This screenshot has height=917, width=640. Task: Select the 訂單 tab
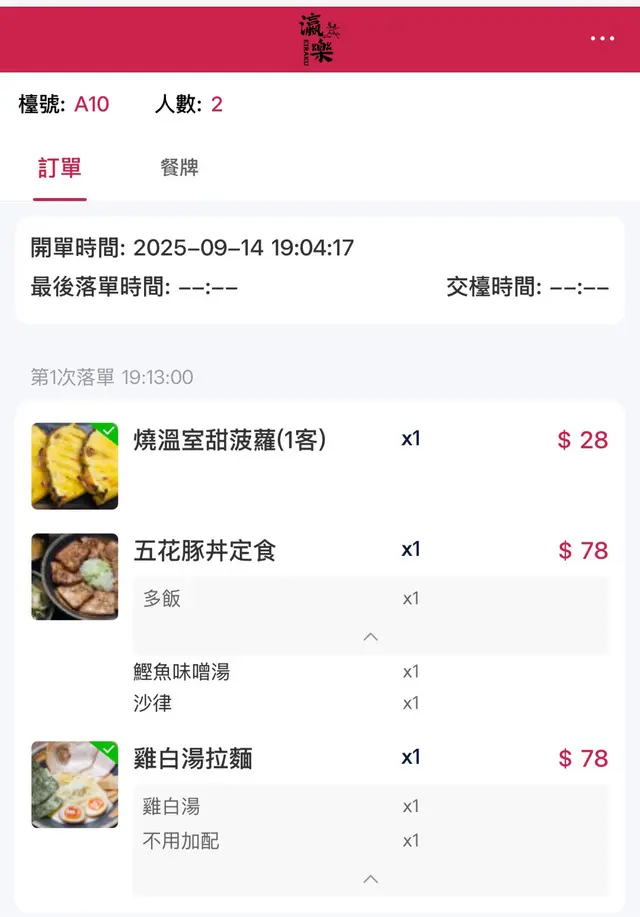coord(60,167)
